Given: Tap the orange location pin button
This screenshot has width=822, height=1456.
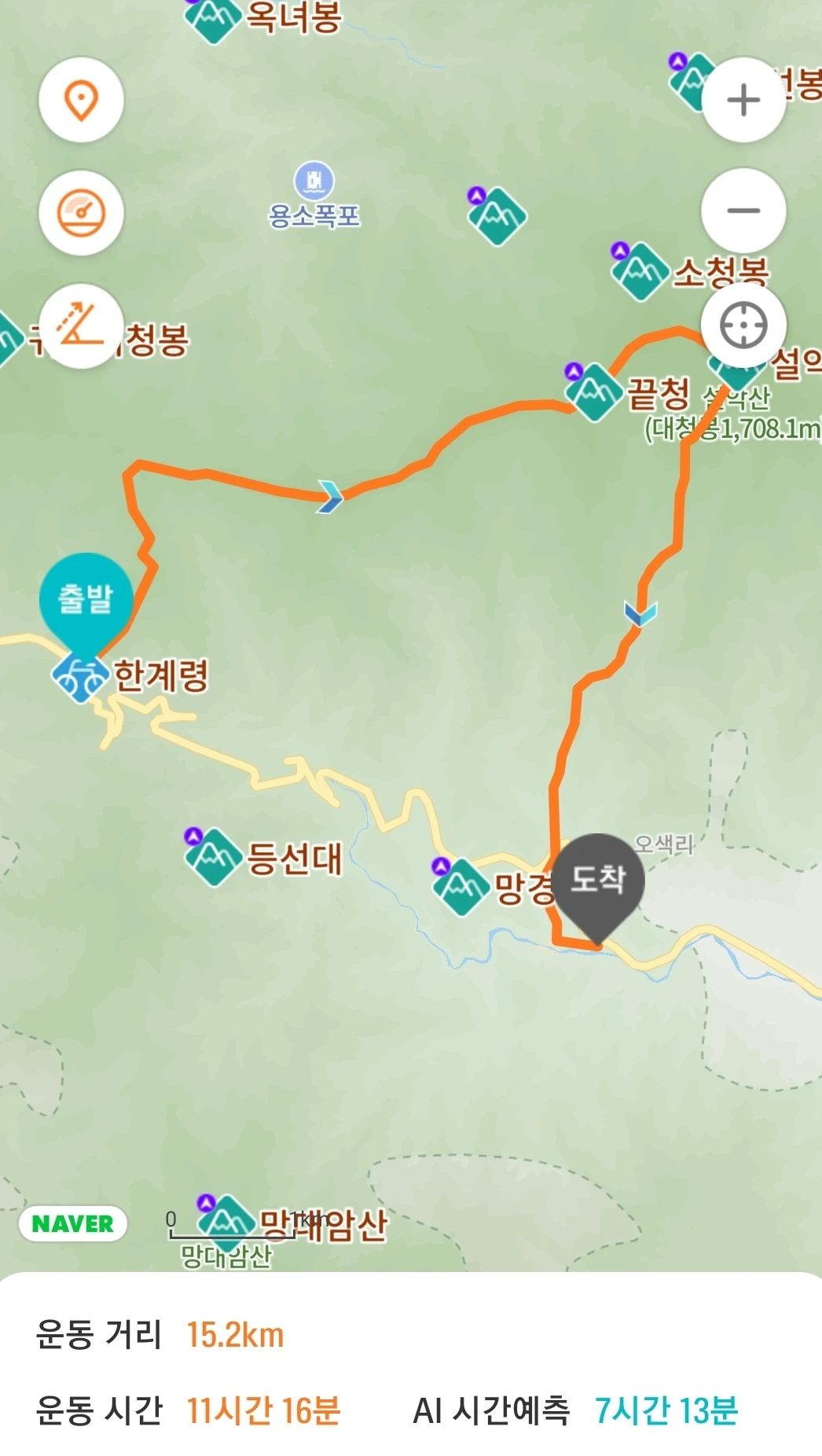Looking at the screenshot, I should pyautogui.click(x=81, y=101).
